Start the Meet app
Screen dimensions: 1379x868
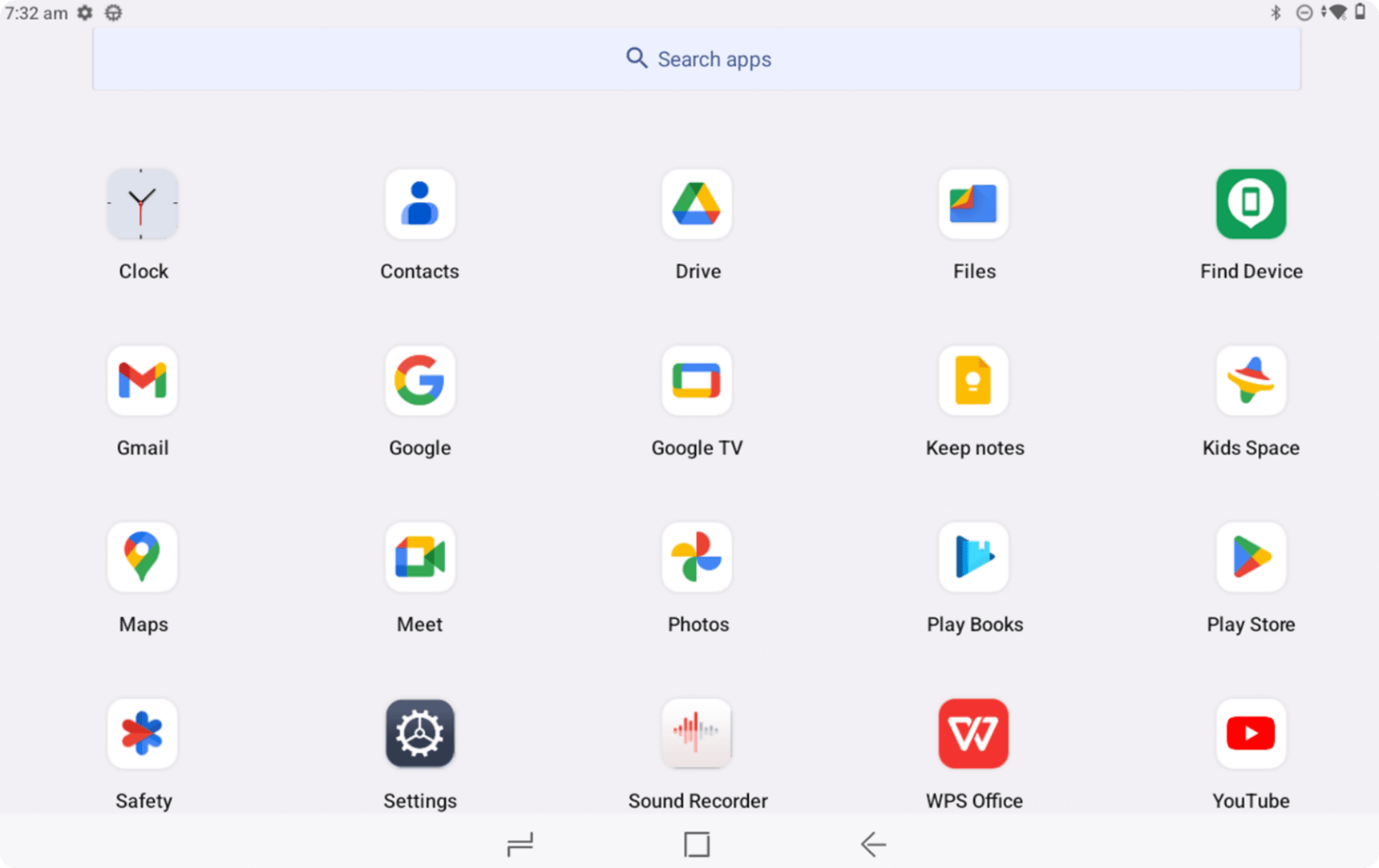point(419,557)
